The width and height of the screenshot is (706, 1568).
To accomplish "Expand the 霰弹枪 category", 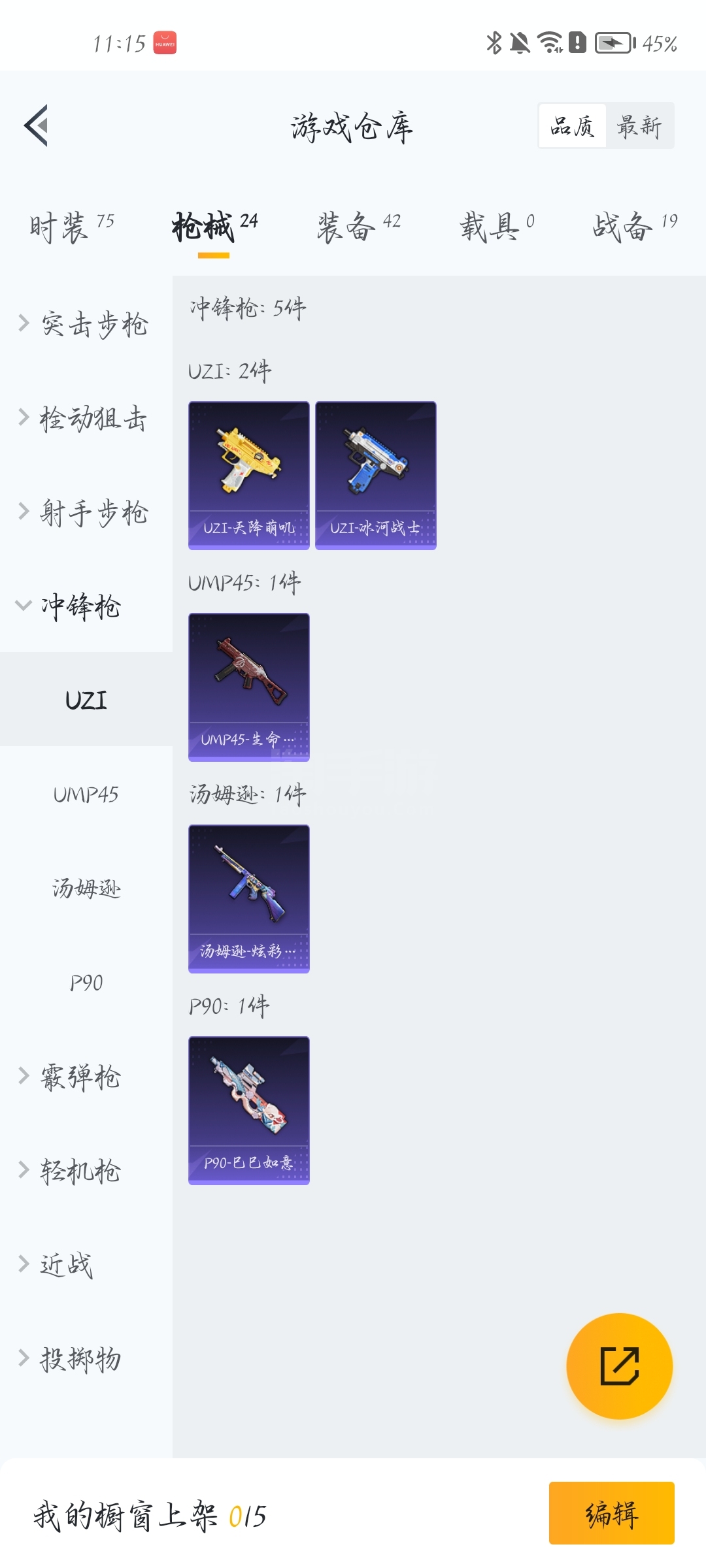I will [86, 1077].
